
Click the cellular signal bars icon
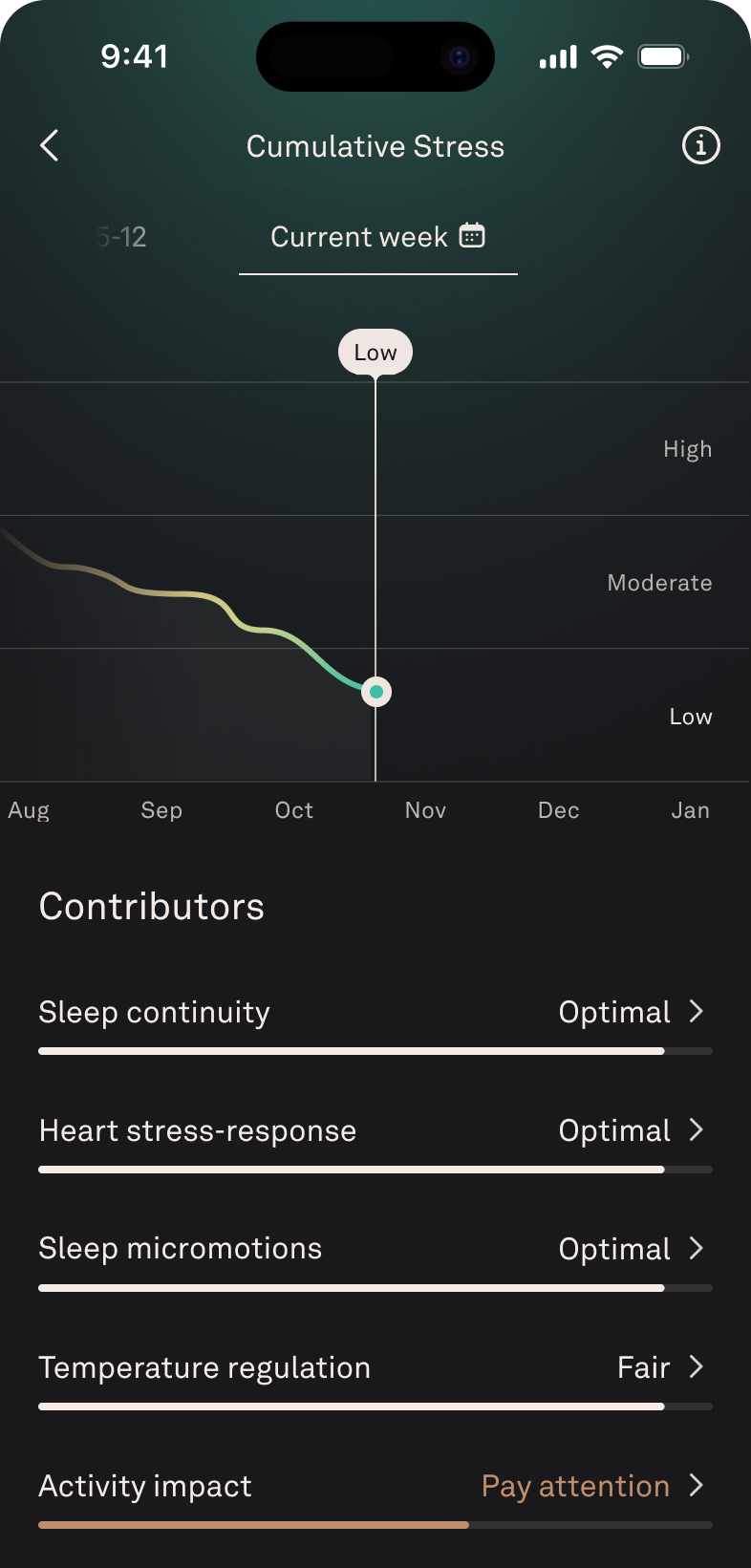click(558, 56)
